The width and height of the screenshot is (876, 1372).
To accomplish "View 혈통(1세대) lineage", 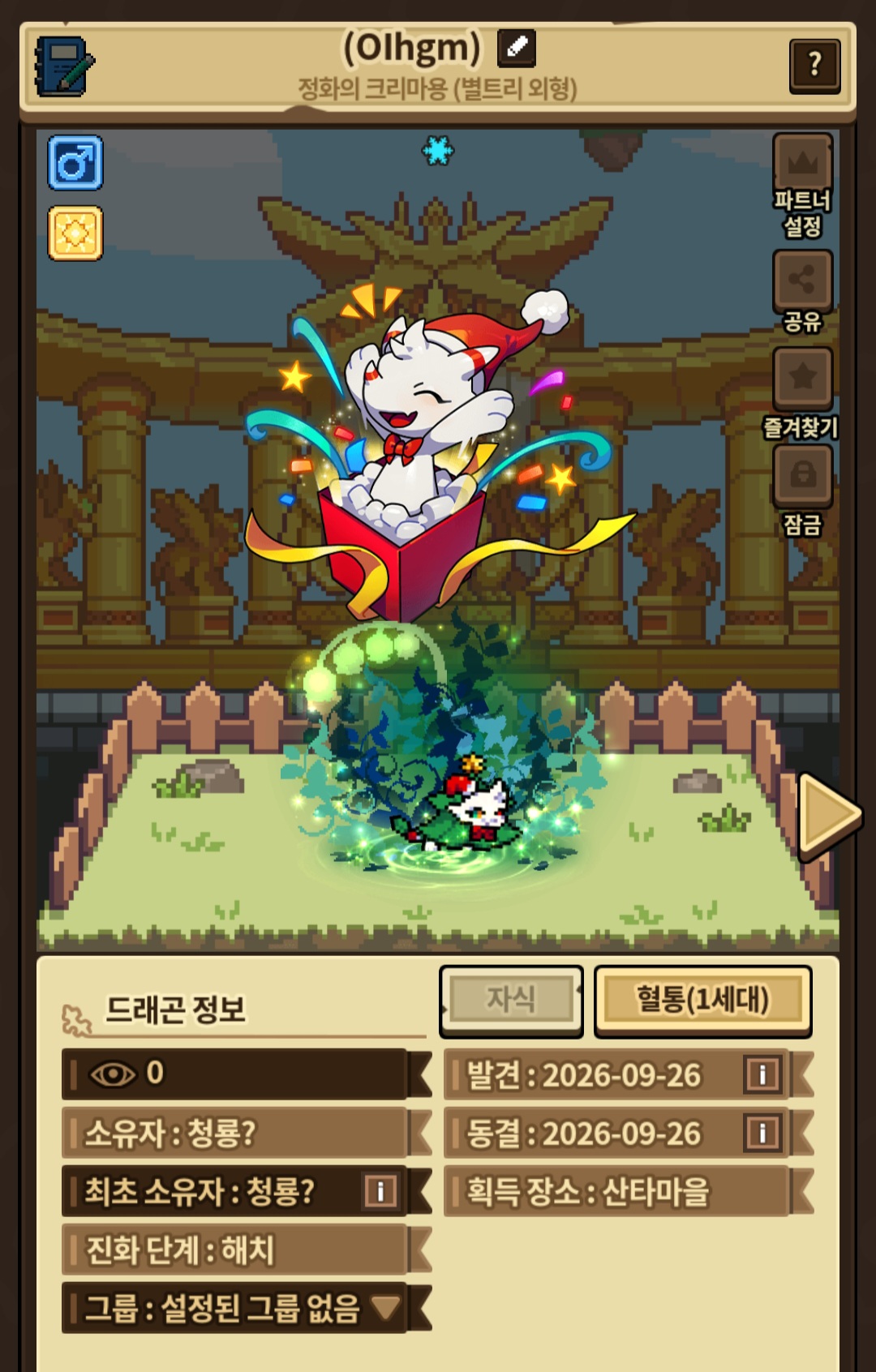I will 703,1001.
